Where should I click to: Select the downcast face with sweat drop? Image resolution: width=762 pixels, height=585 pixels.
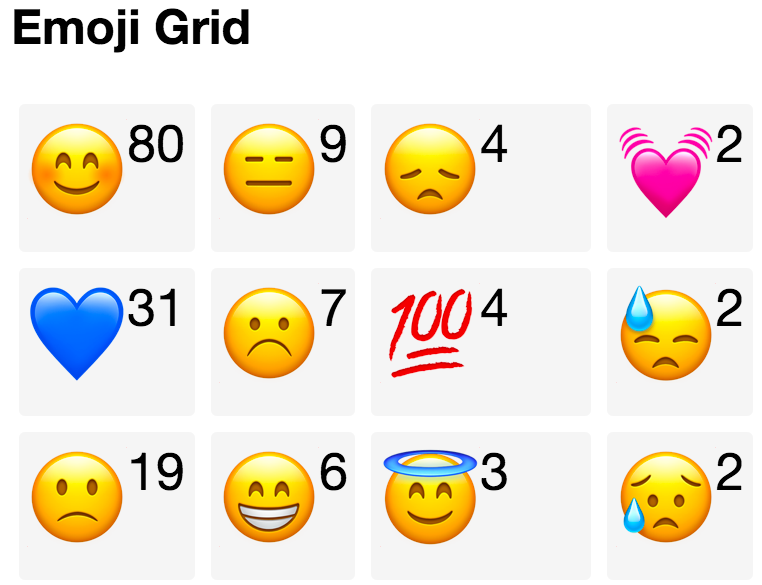pyautogui.click(x=665, y=334)
